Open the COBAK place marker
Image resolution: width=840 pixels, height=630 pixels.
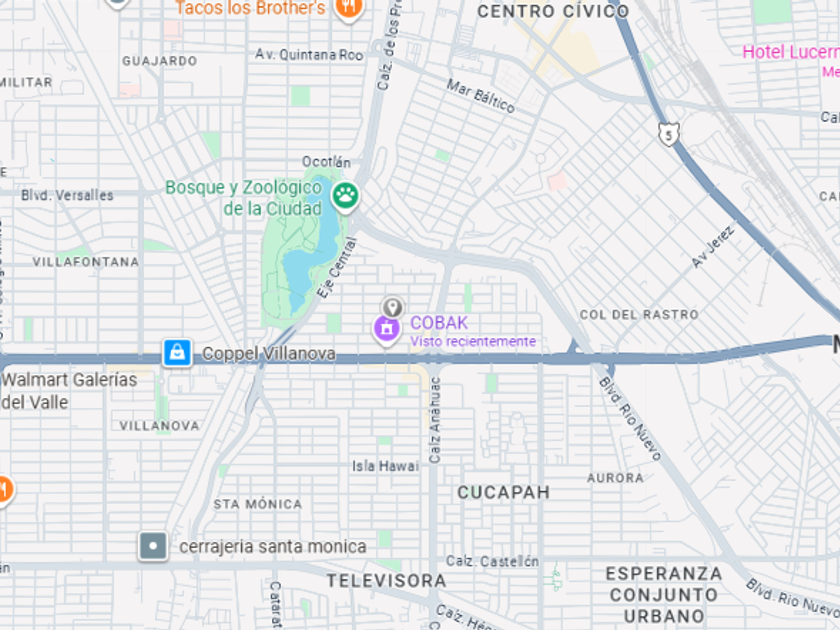(386, 327)
